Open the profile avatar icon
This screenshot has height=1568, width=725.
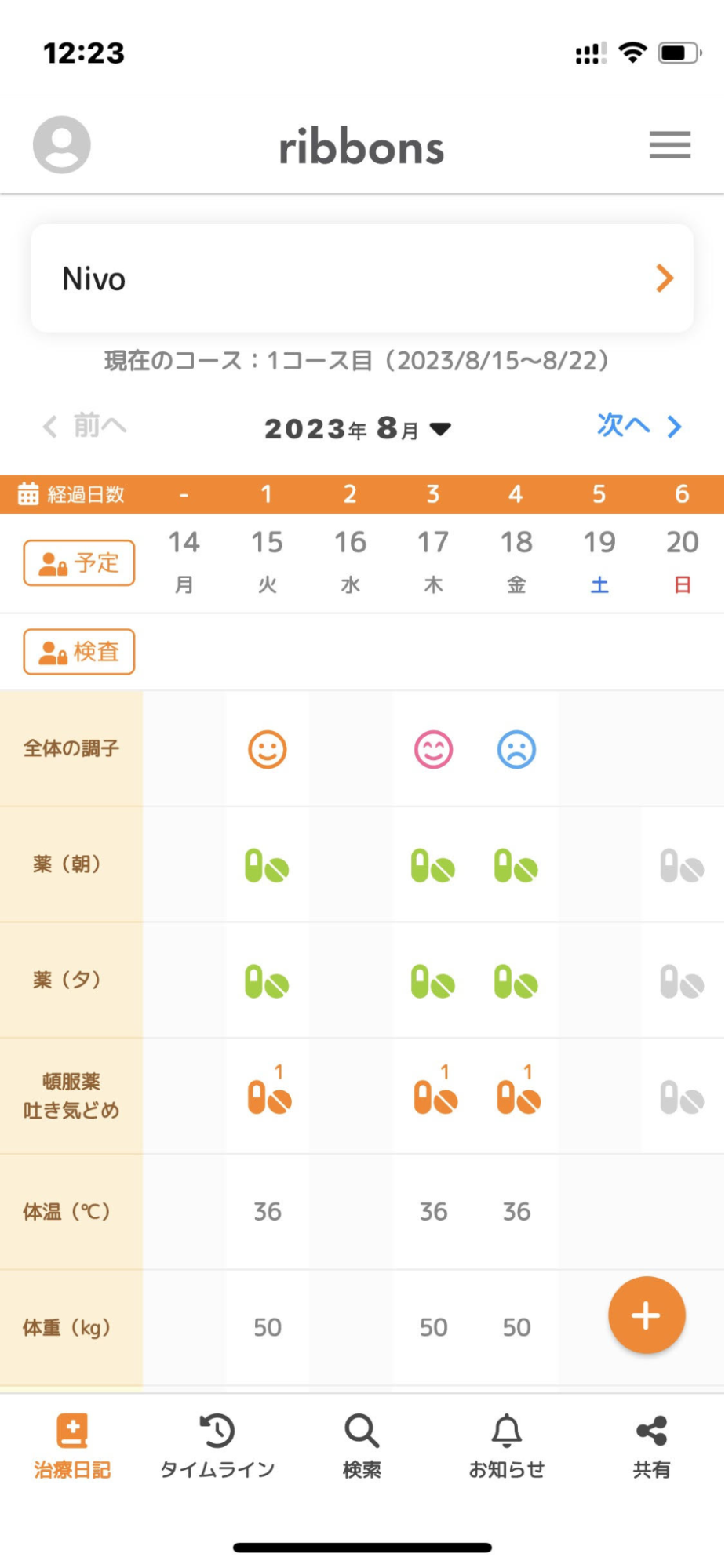[62, 145]
